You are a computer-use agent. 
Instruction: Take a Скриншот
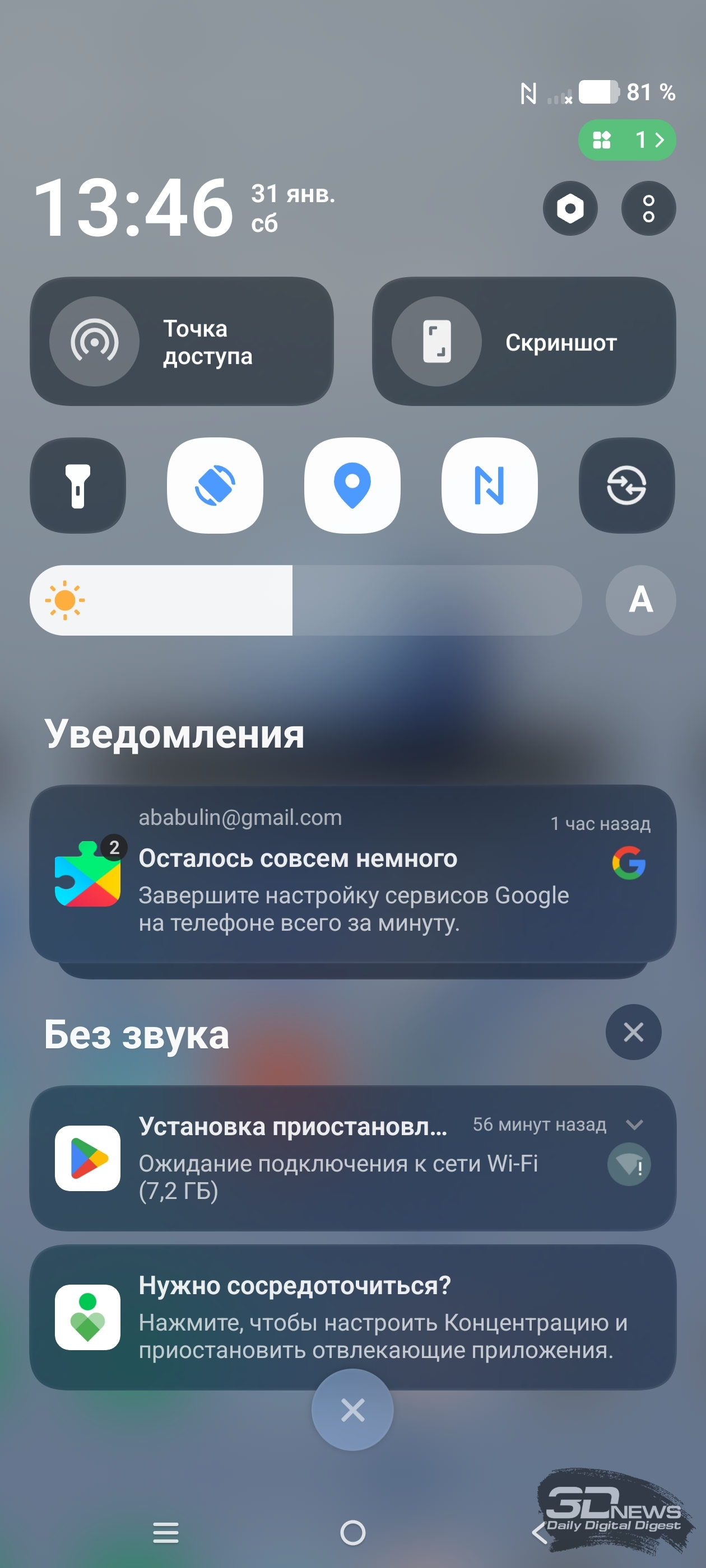click(436, 342)
